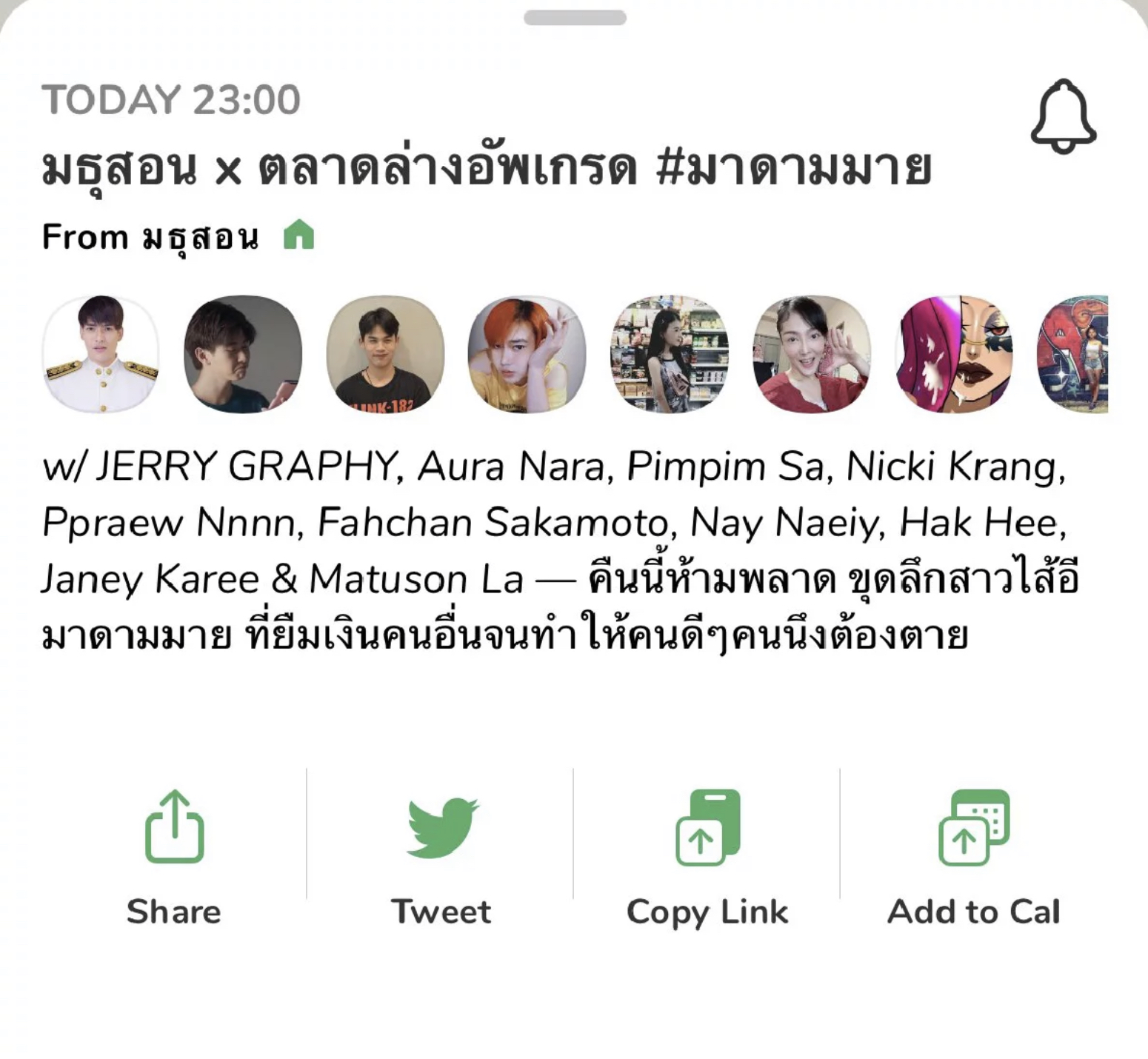Open the avatar of the orange-haired speaker
The height and width of the screenshot is (1059, 1148).
(x=527, y=354)
